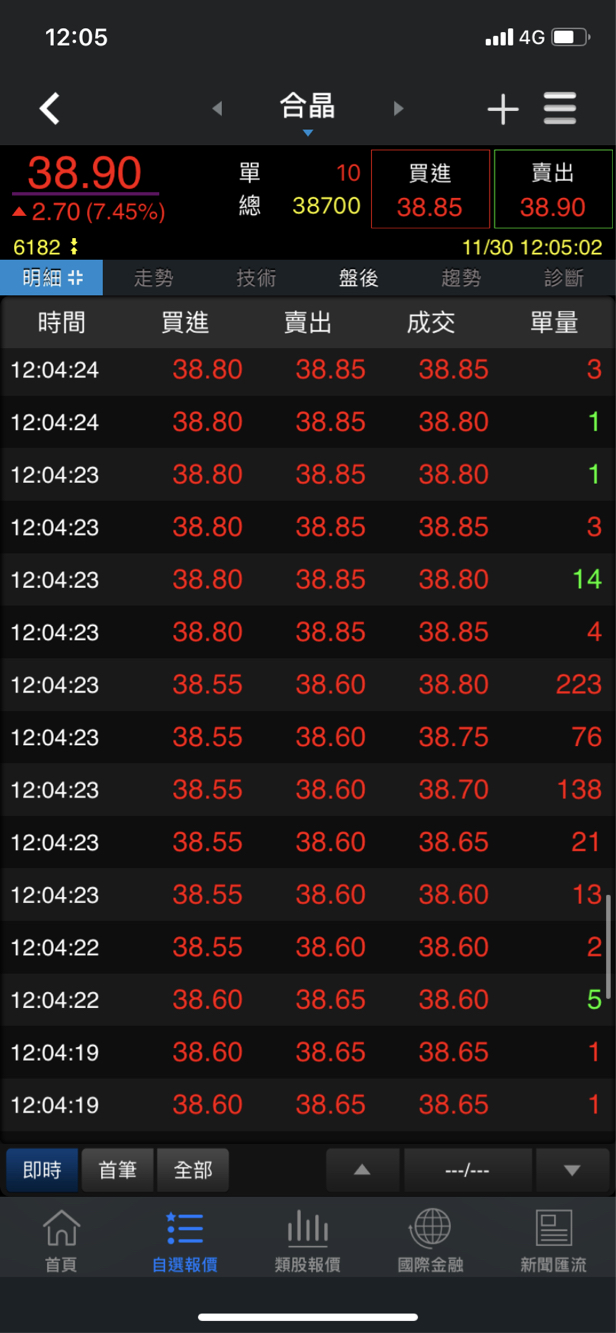This screenshot has height=1333, width=616.
Task: Tap the page-down triangle button
Action: [x=572, y=1170]
